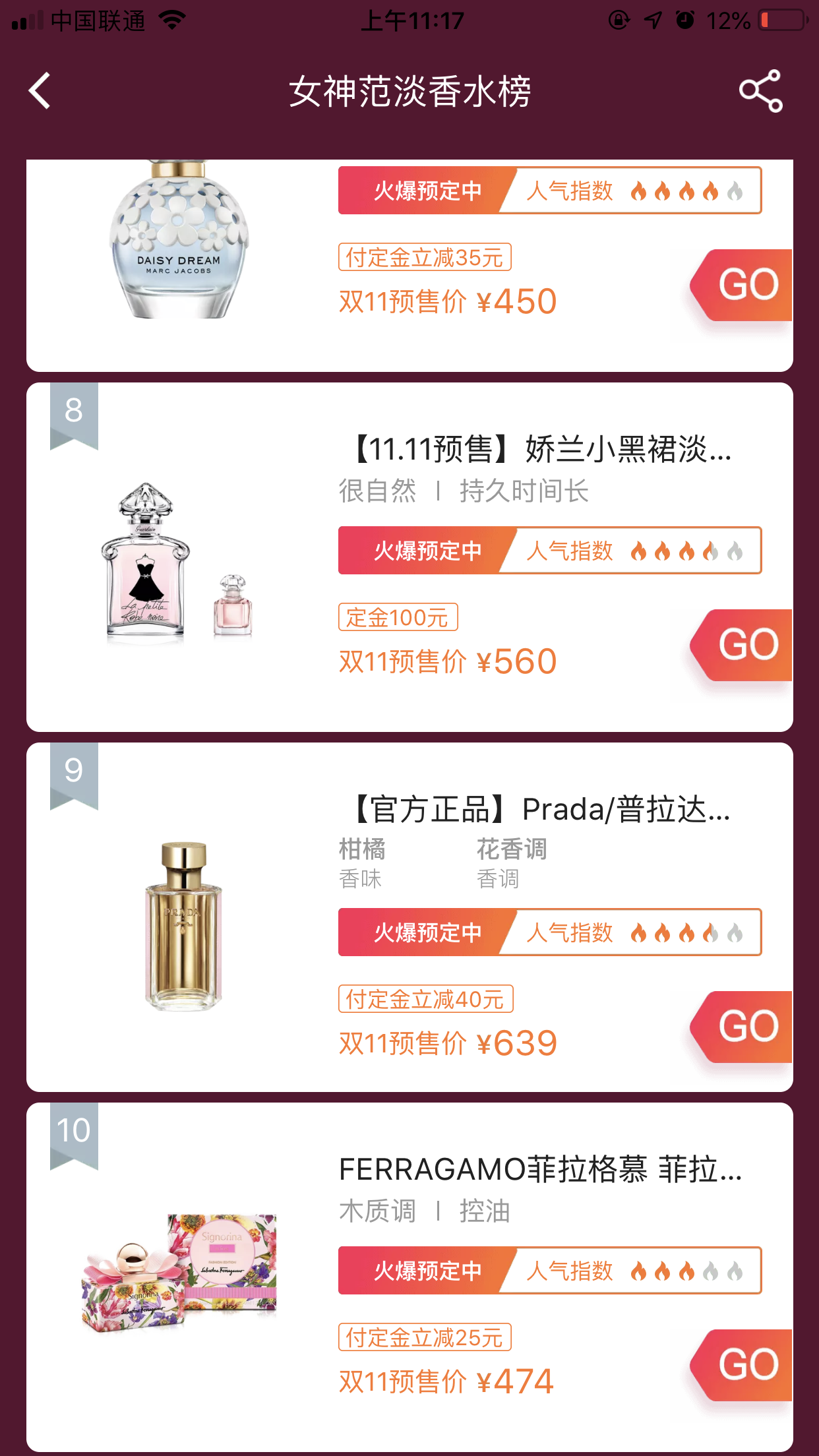Share the 女神范淡香水榜 page
The height and width of the screenshot is (1456, 819).
[760, 91]
